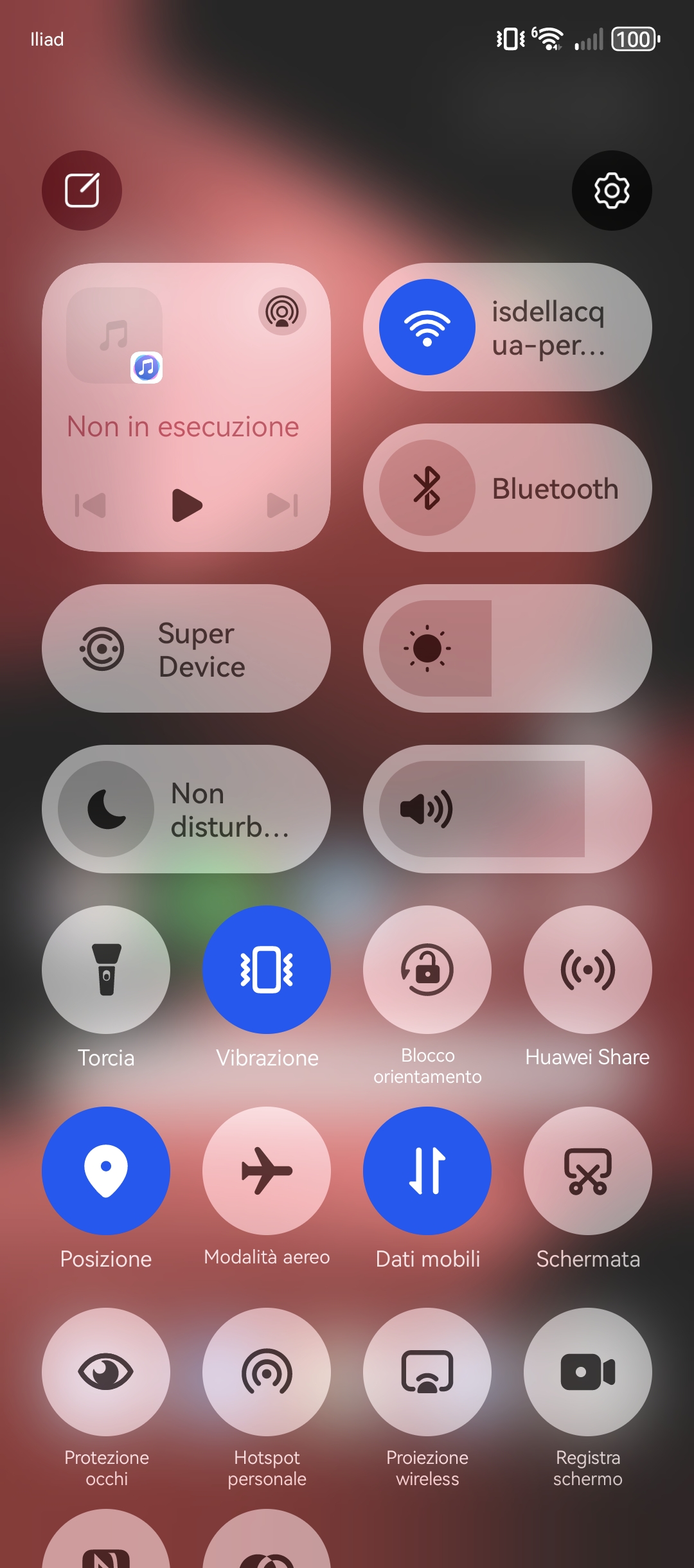The width and height of the screenshot is (694, 1568).
Task: Play music in the media card
Action: click(186, 505)
